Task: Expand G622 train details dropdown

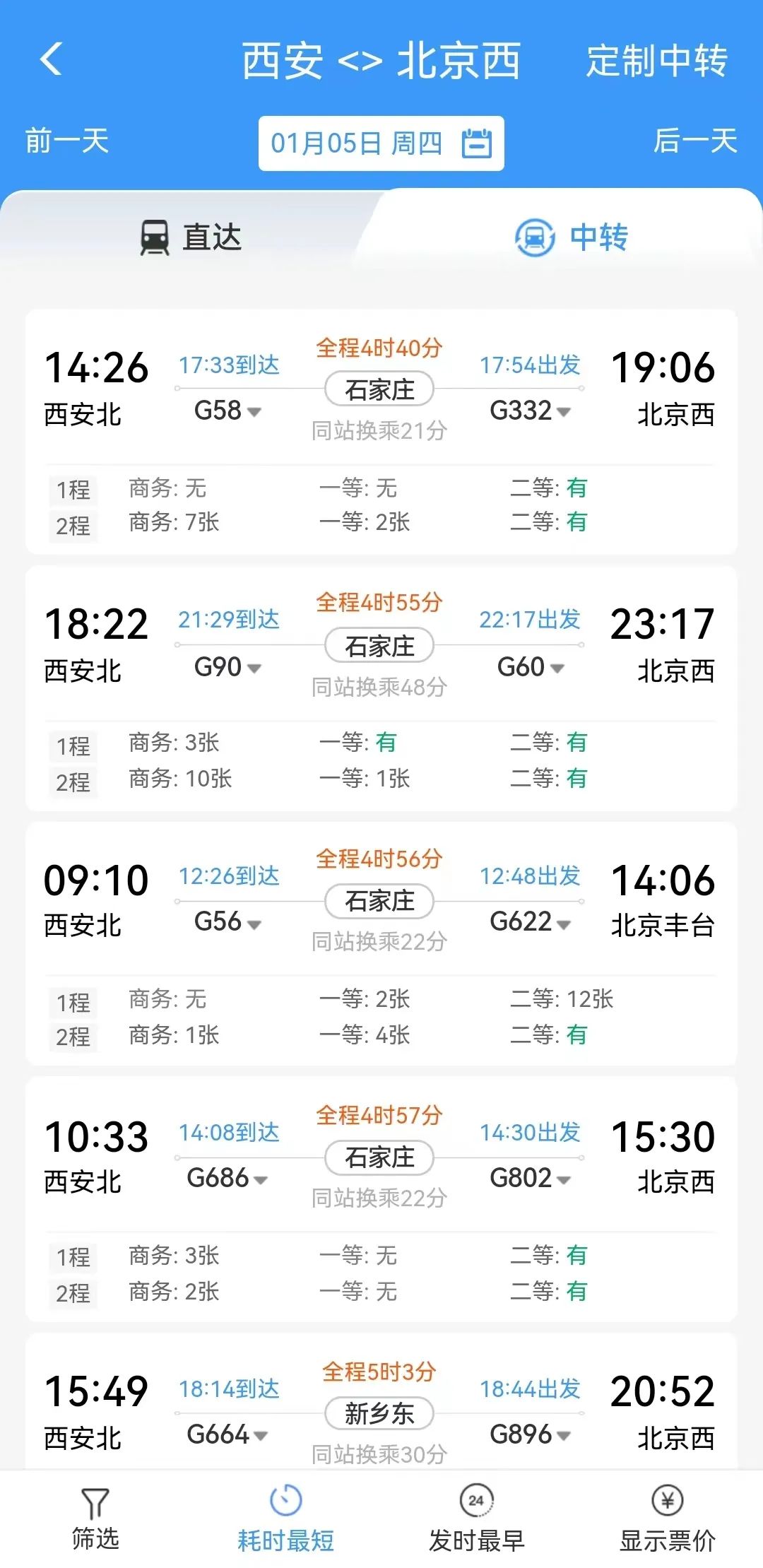Action: coord(563,925)
